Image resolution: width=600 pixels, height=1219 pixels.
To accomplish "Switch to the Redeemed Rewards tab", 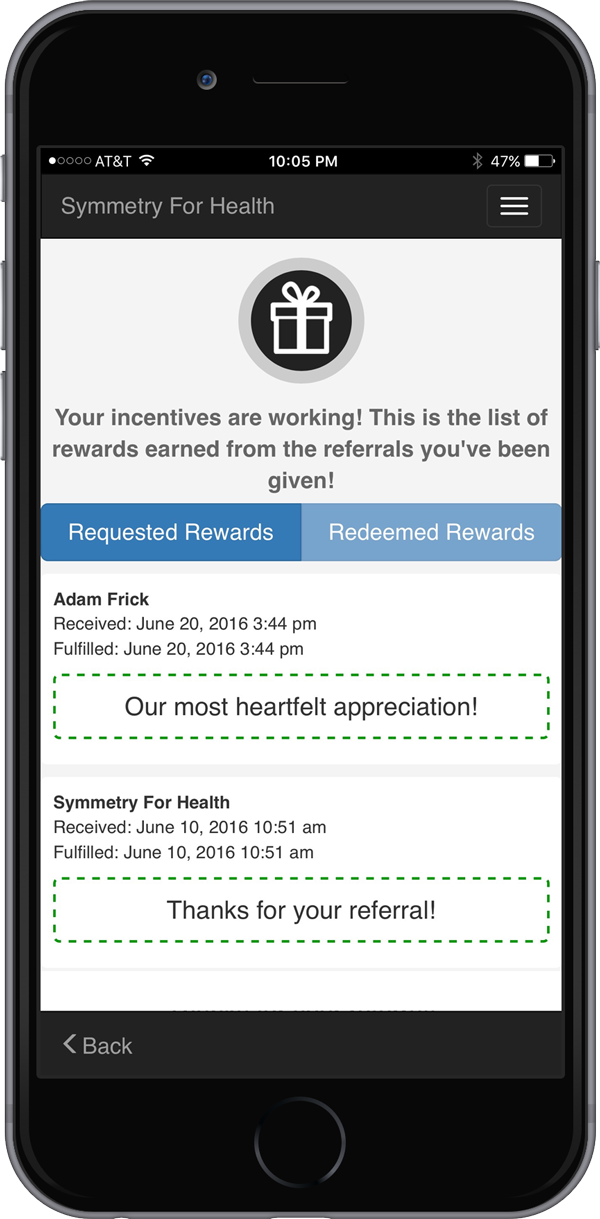I will coord(431,532).
